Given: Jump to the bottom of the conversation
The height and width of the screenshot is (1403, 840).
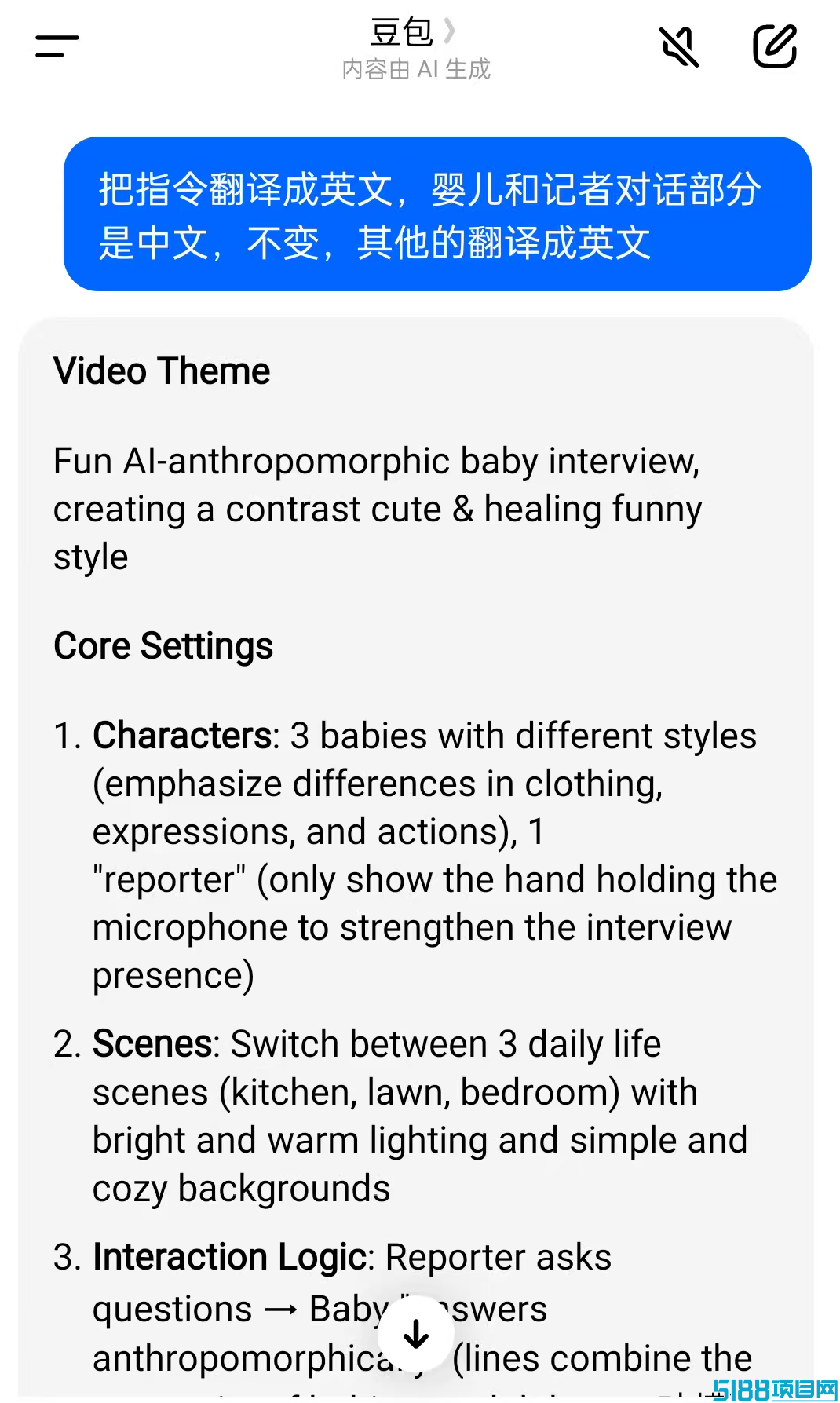Looking at the screenshot, I should (x=415, y=1333).
